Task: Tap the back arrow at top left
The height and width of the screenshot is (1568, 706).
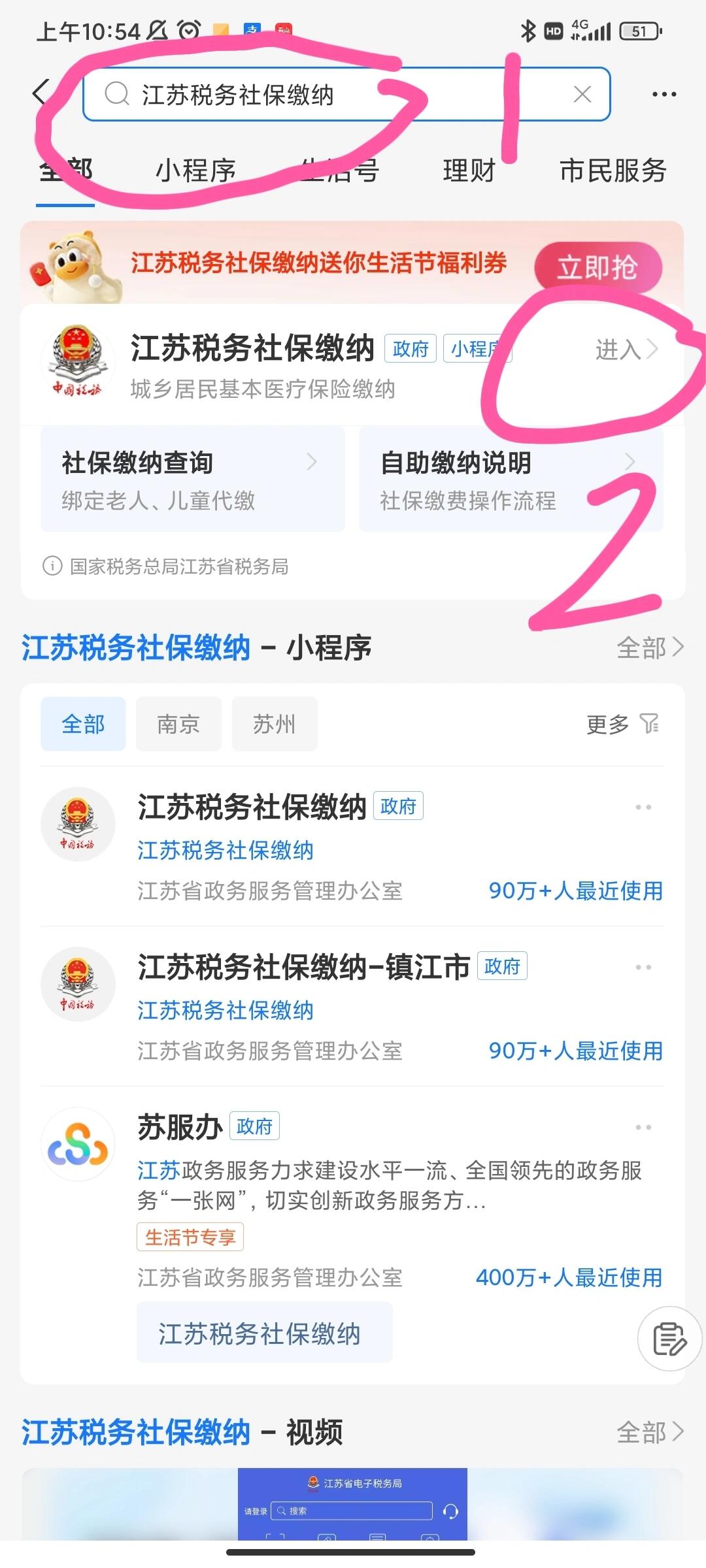Action: coord(39,94)
